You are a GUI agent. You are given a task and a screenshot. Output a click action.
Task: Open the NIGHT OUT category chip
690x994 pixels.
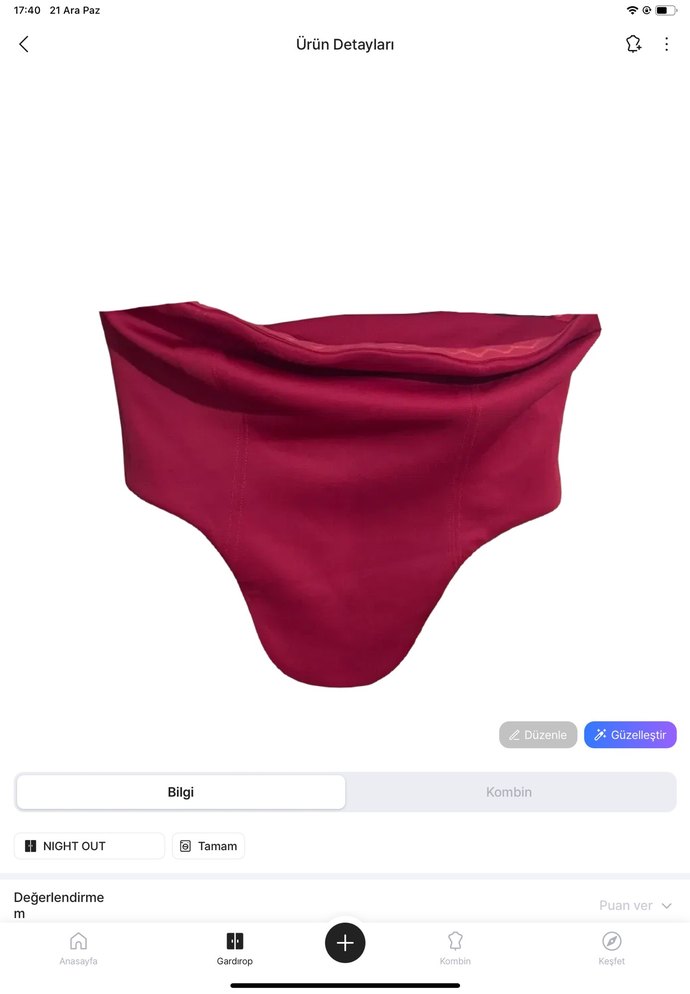click(x=89, y=846)
